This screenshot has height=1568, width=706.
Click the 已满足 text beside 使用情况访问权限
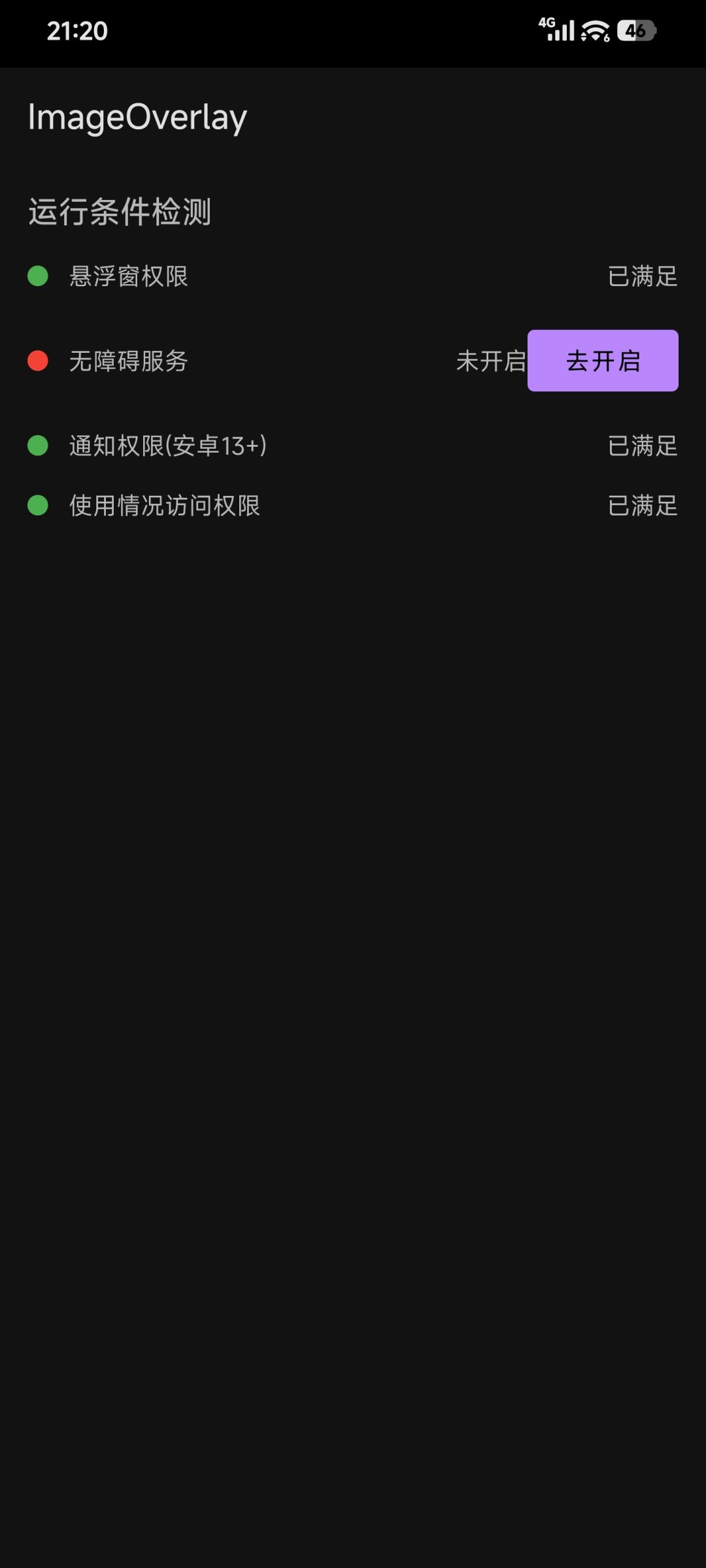coord(643,506)
